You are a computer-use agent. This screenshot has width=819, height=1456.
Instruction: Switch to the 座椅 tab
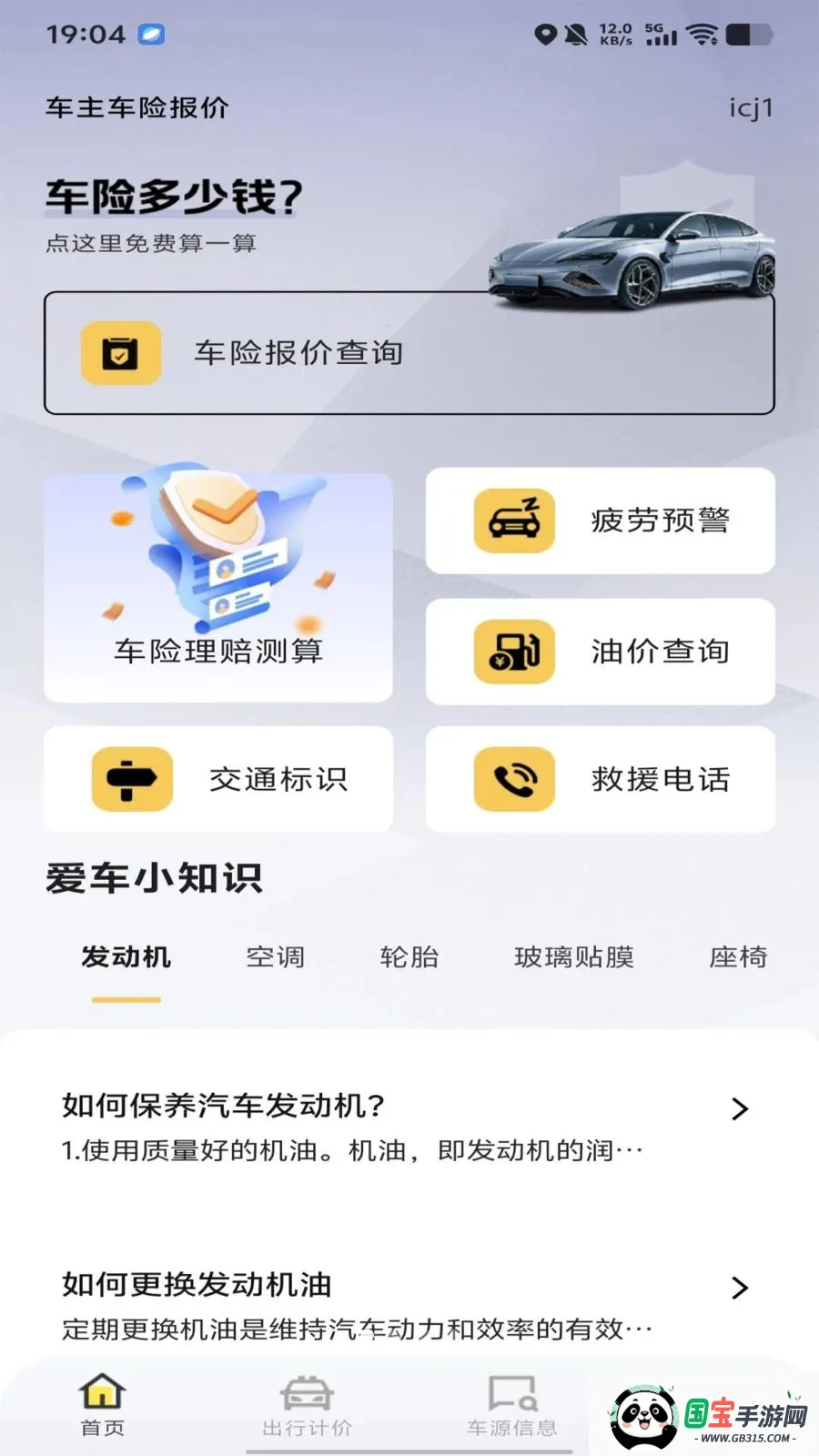[x=738, y=956]
